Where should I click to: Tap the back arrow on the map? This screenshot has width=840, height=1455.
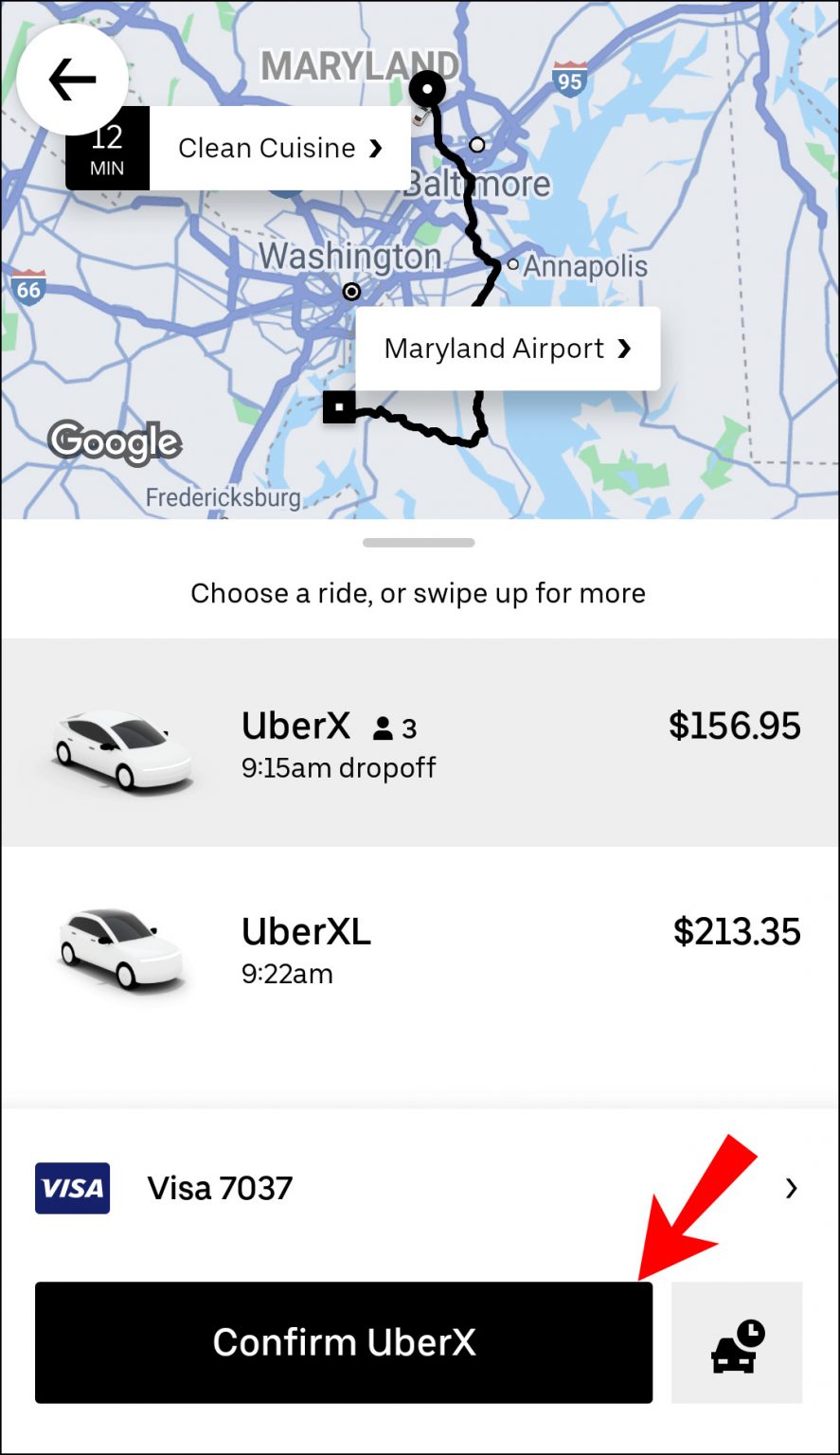[x=72, y=80]
